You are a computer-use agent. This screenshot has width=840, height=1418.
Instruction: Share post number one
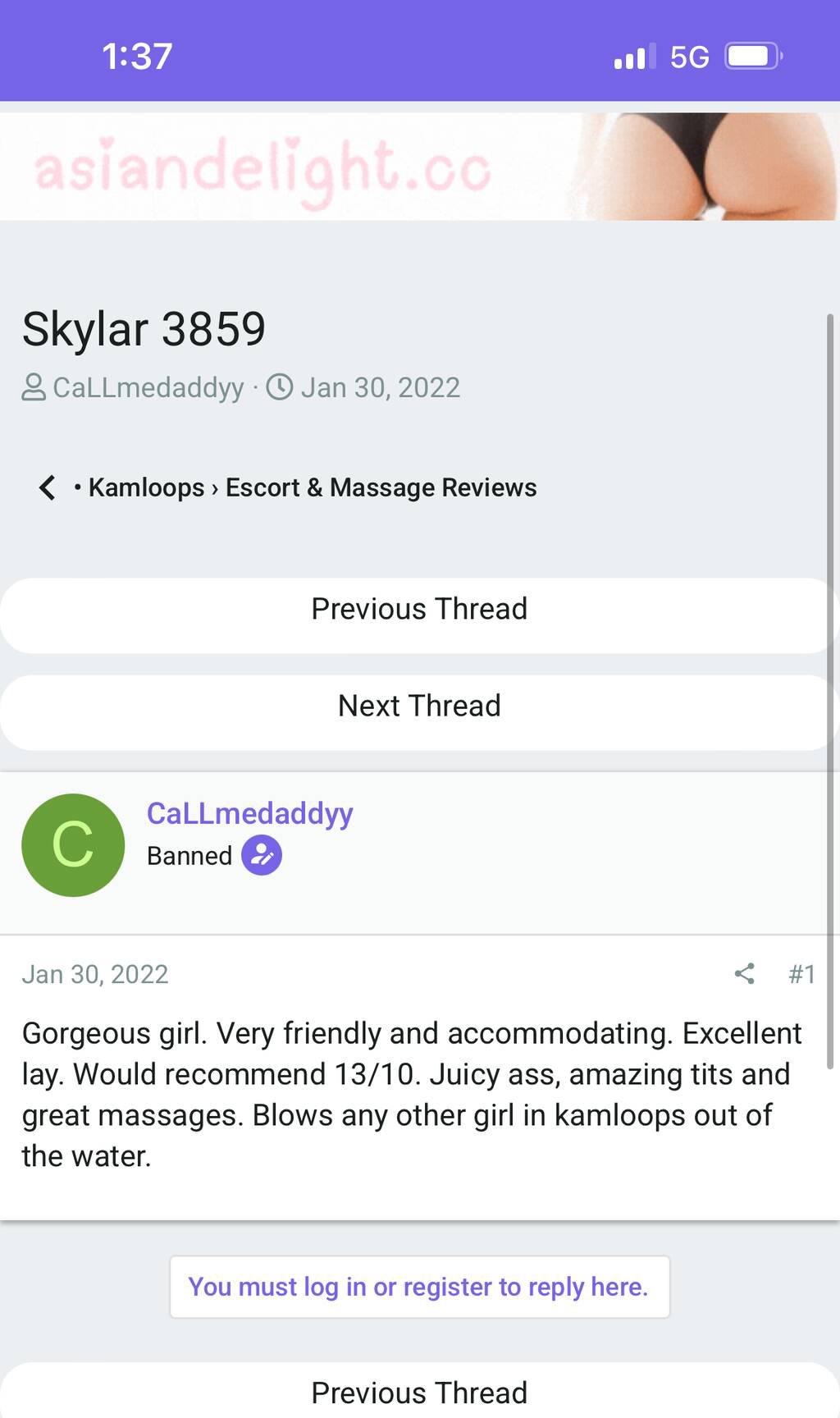pyautogui.click(x=744, y=974)
